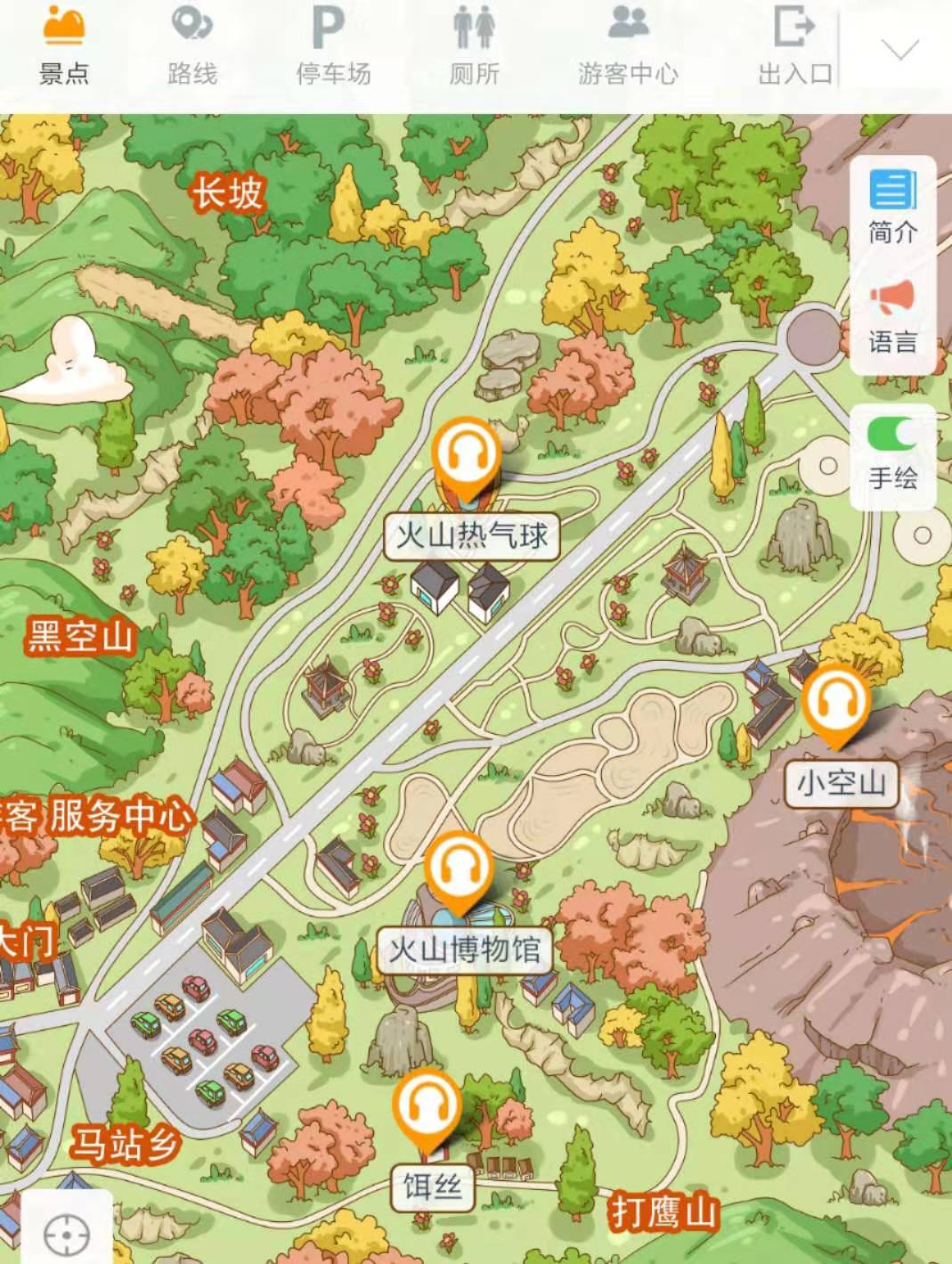Show 出入口 entrances and exits
Screen dimensions: 952x1264
pyautogui.click(x=794, y=46)
